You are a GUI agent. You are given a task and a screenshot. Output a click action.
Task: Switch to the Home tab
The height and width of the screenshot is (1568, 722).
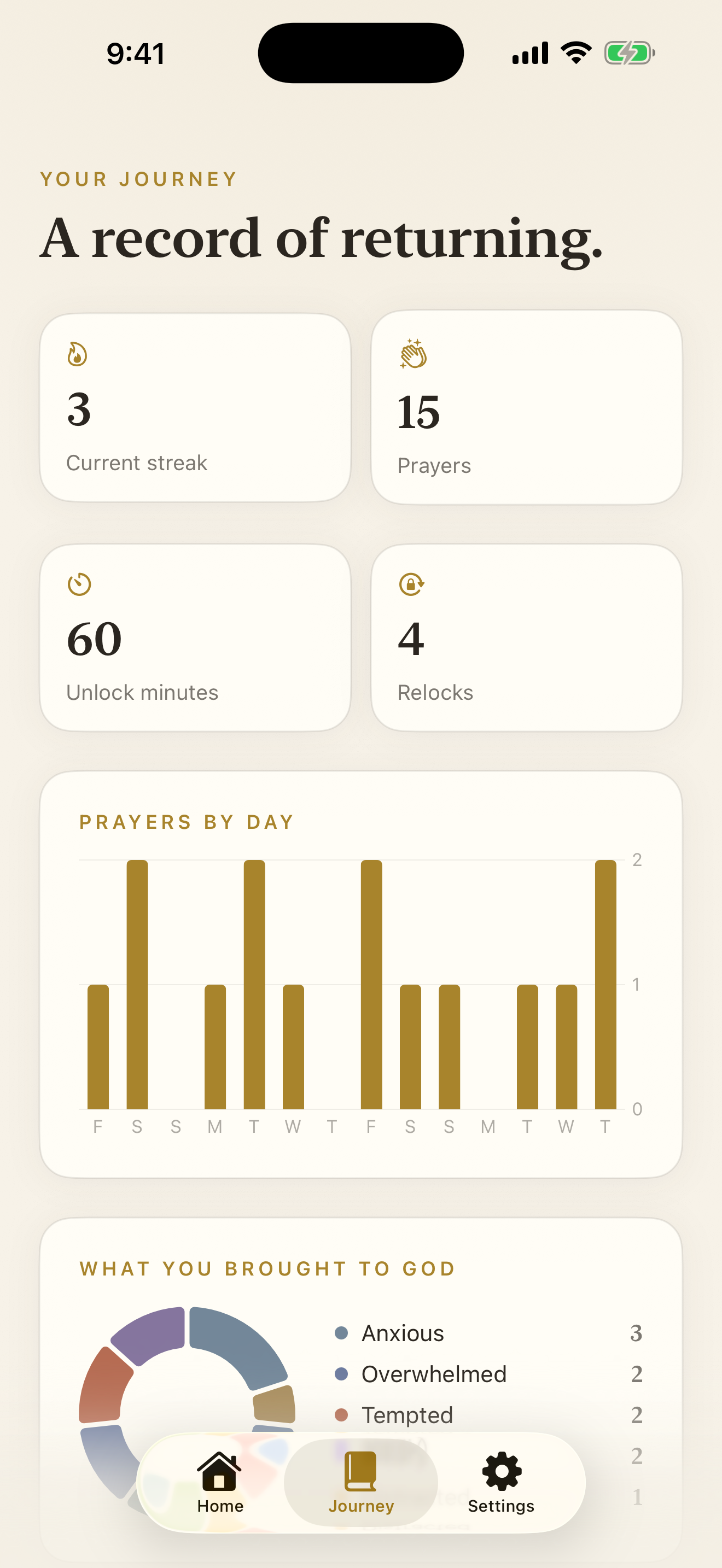point(220,1482)
